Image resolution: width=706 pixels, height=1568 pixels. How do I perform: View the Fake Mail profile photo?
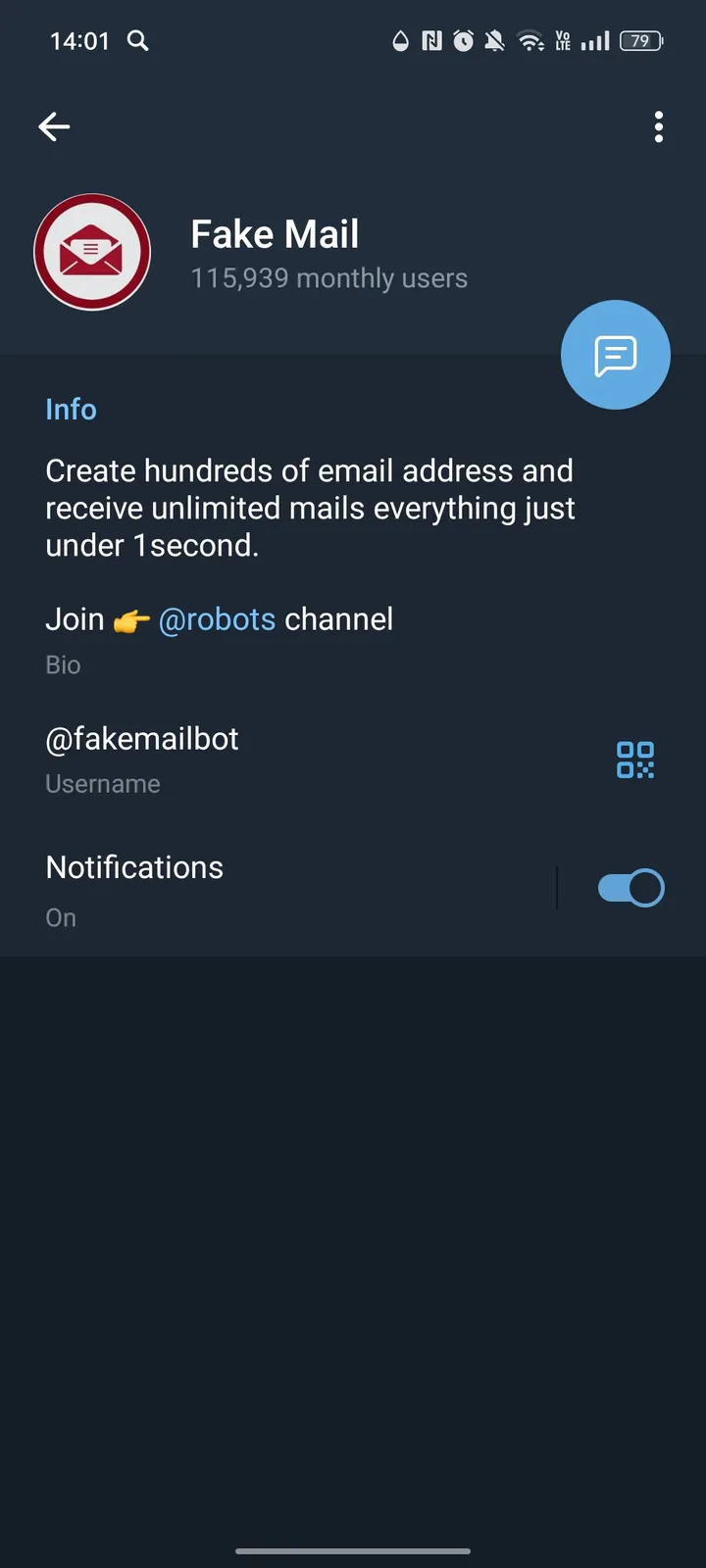click(x=92, y=252)
